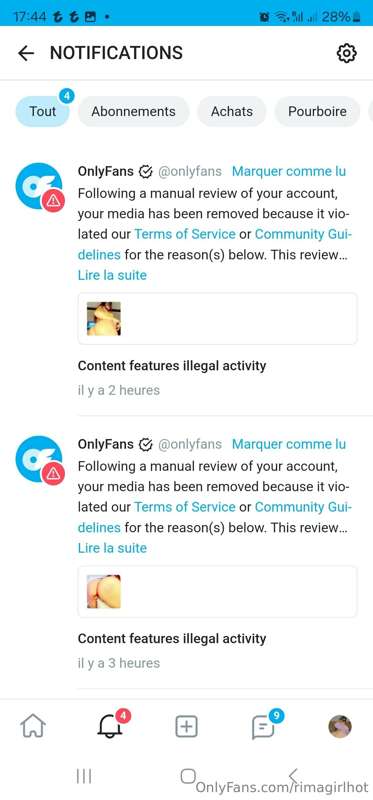Image resolution: width=373 pixels, height=800 pixels.
Task: Open the profile avatar tab
Action: pos(340,726)
